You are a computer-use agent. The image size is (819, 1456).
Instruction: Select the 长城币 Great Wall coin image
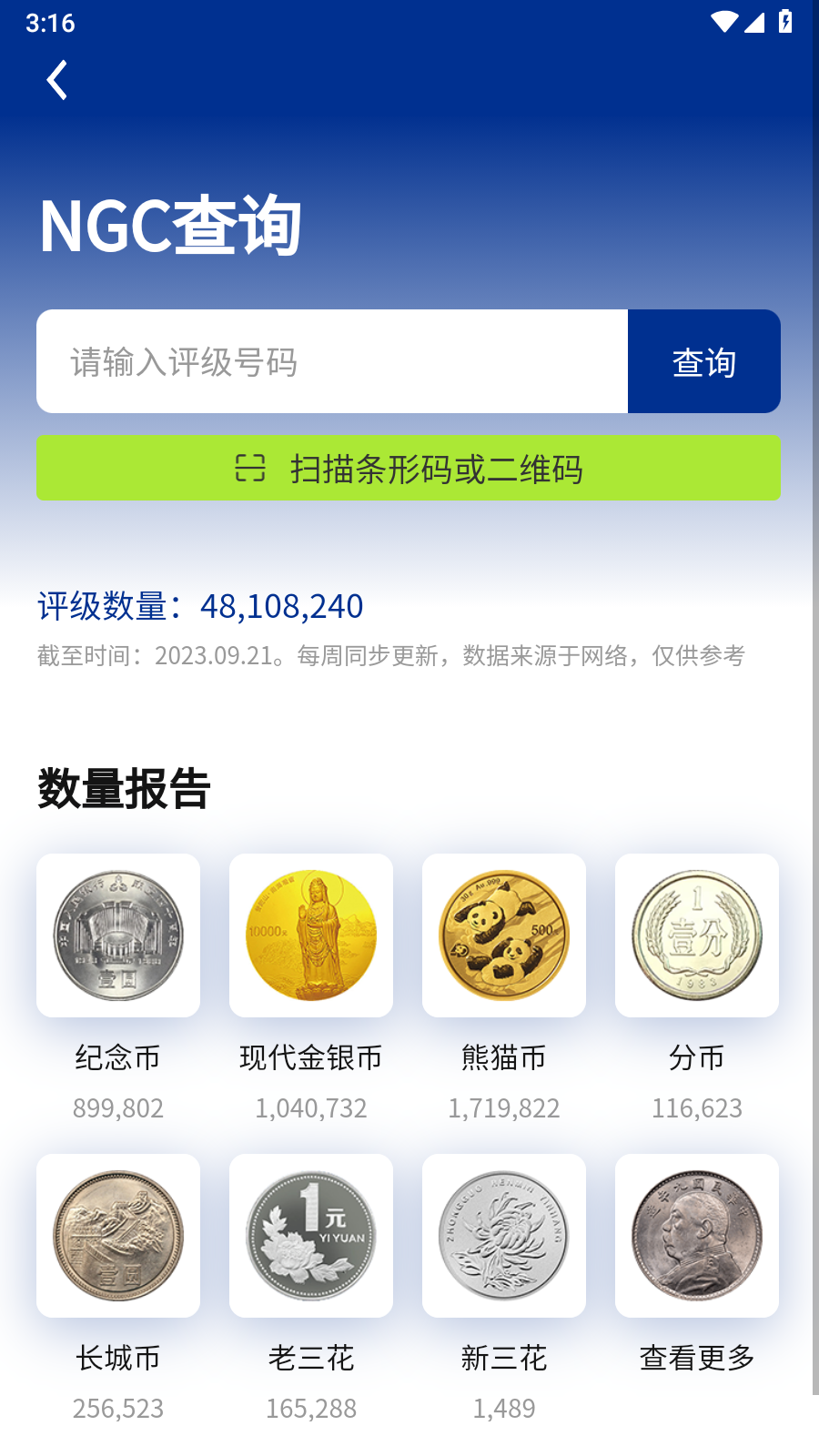[117, 1235]
